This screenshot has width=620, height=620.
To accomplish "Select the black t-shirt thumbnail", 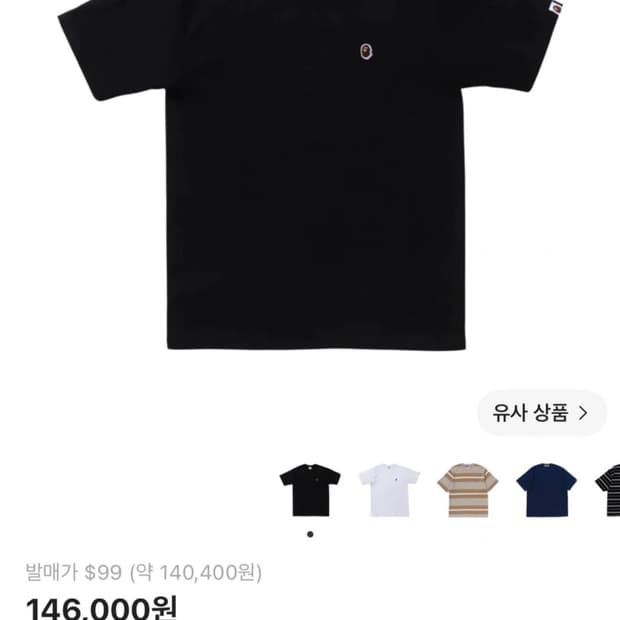I will pyautogui.click(x=310, y=490).
